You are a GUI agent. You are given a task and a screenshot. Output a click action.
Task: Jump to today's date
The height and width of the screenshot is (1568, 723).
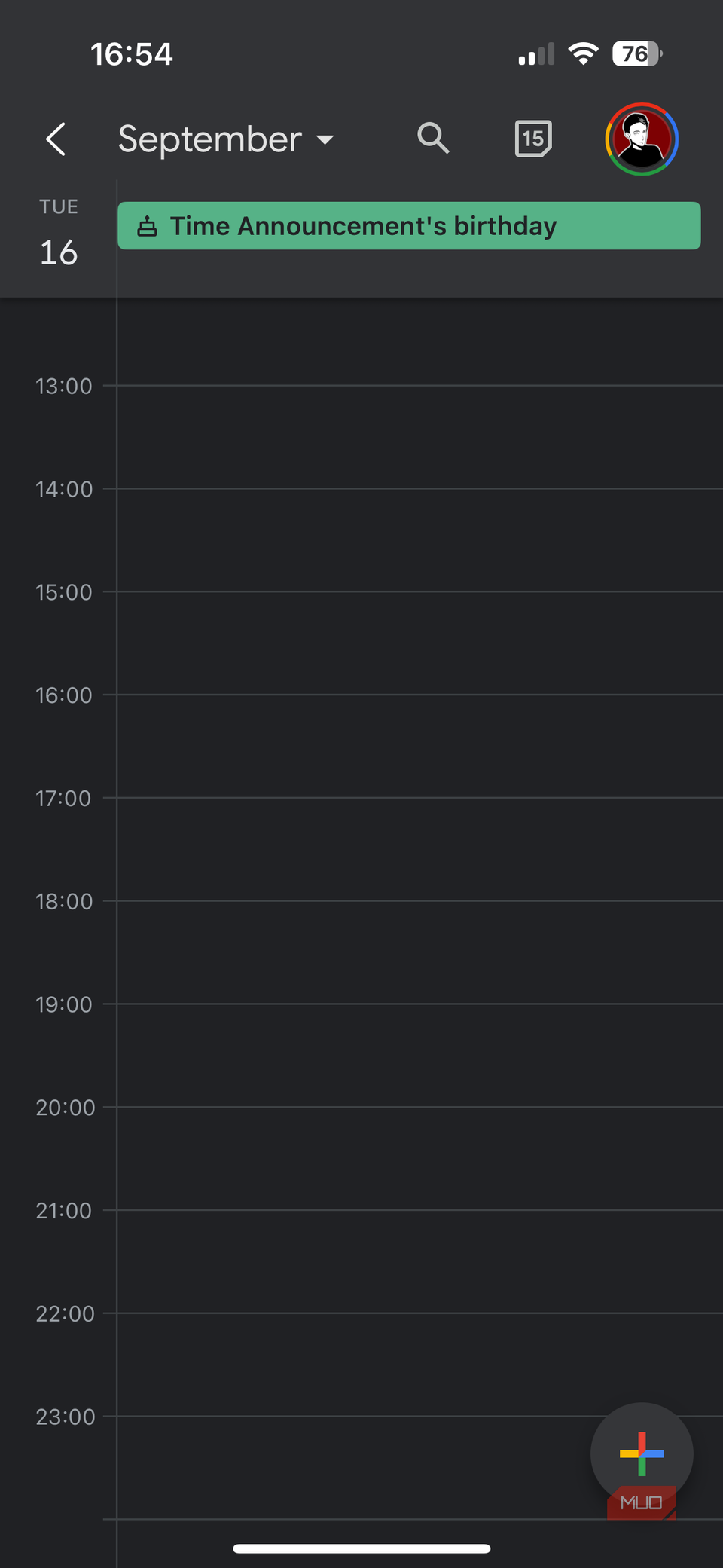click(533, 139)
